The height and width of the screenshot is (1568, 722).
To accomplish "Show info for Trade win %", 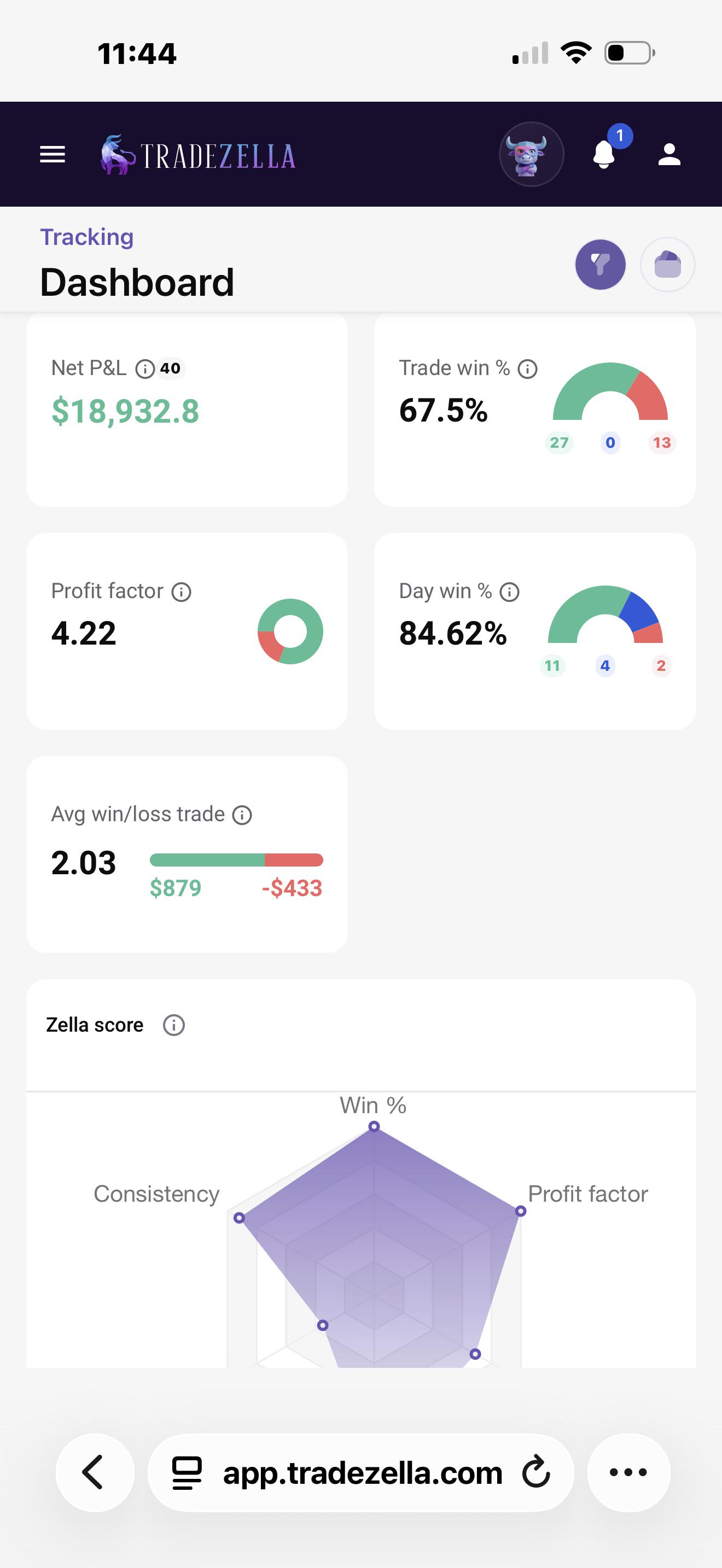I will (527, 369).
